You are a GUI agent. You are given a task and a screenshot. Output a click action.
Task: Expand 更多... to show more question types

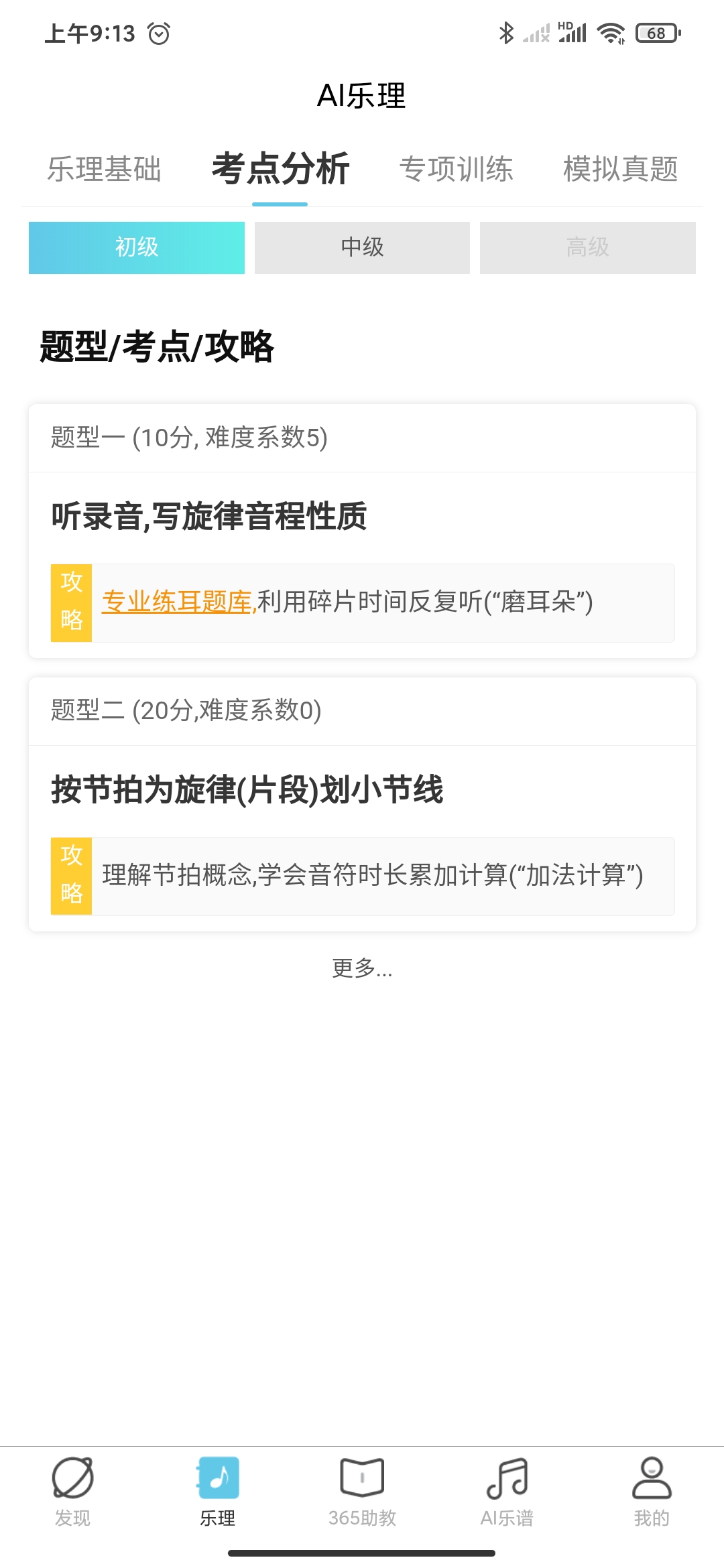point(362,970)
